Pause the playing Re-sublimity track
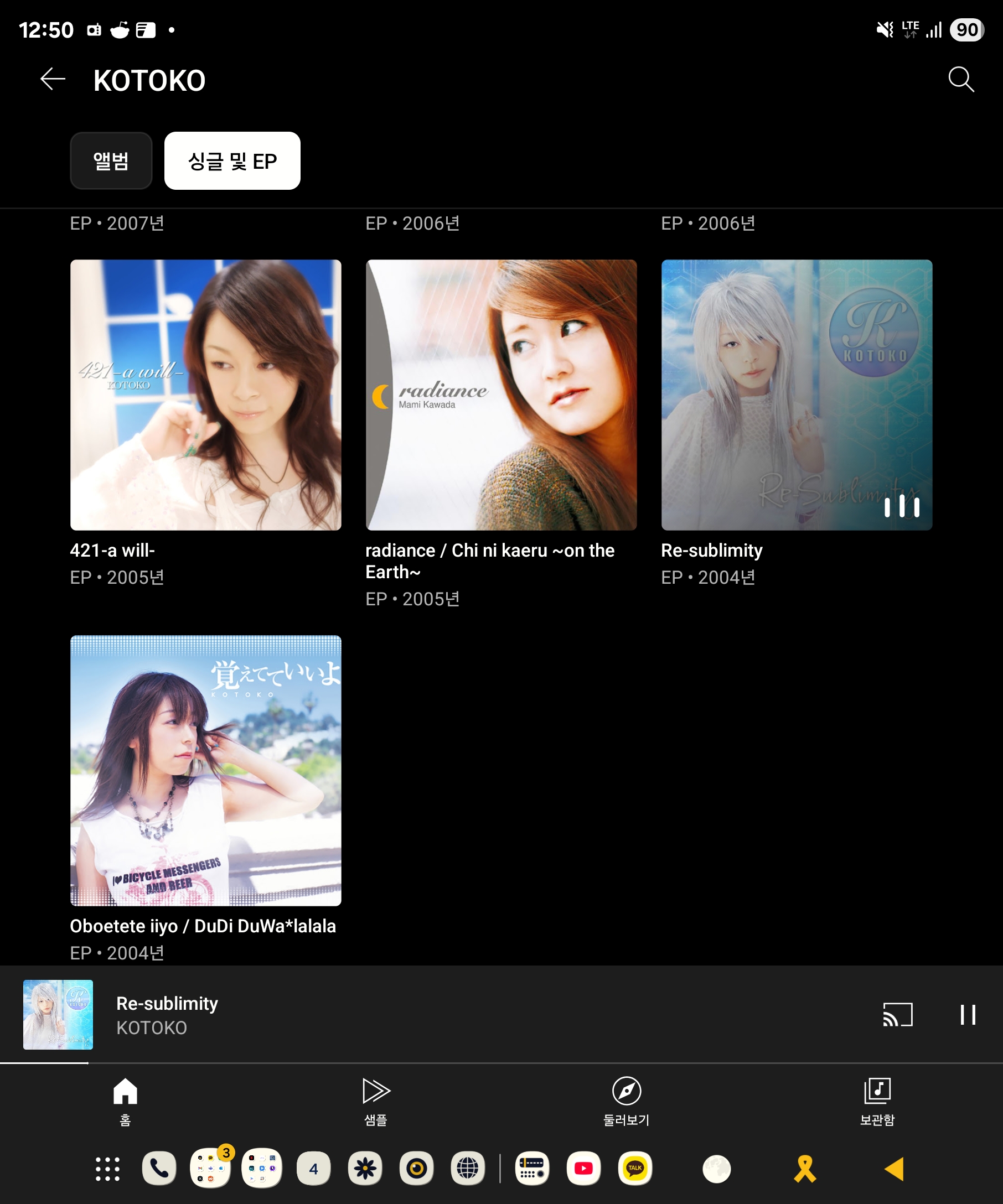Screen dimensions: 1003x1204 click(968, 1015)
